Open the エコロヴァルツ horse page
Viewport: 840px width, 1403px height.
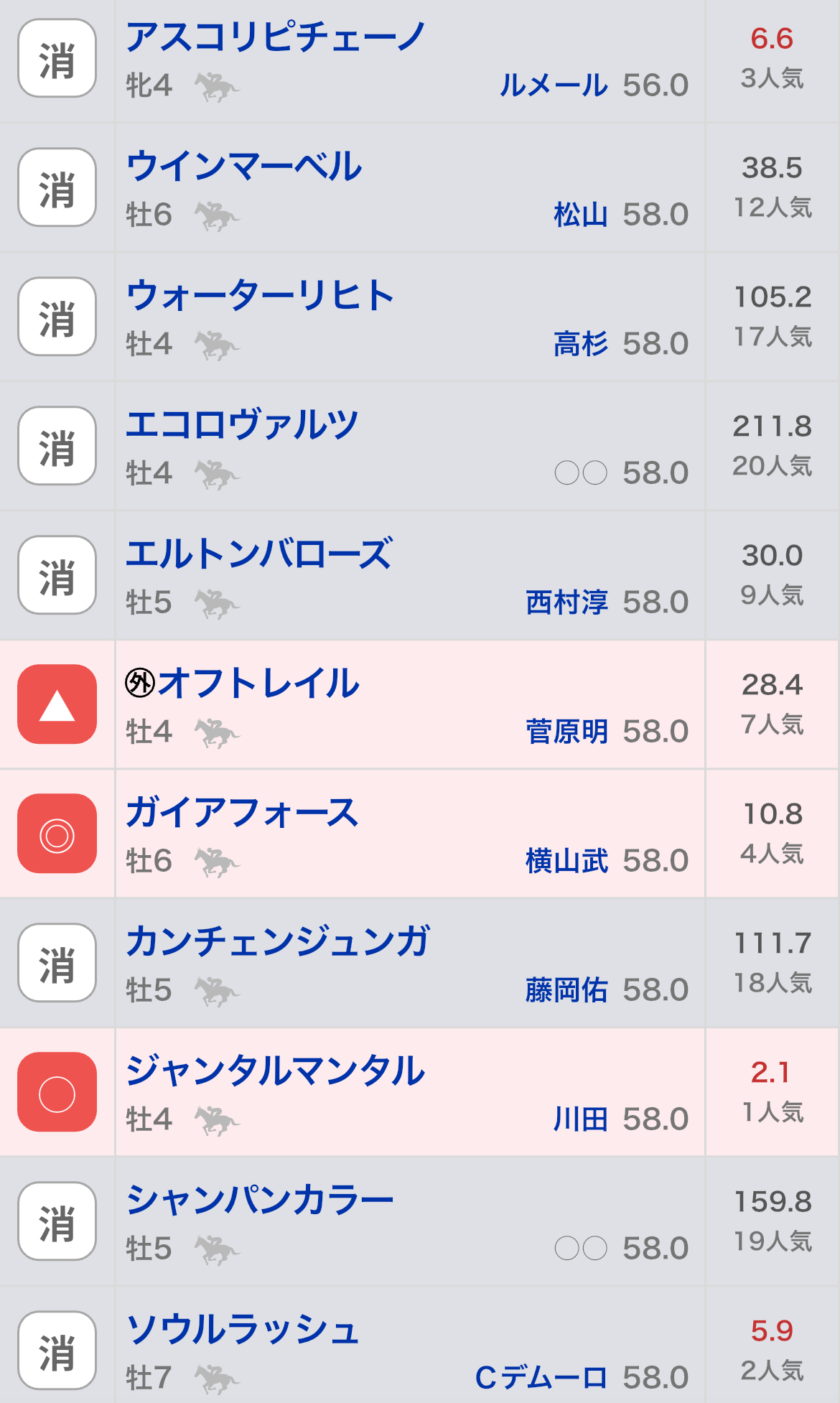(x=242, y=425)
